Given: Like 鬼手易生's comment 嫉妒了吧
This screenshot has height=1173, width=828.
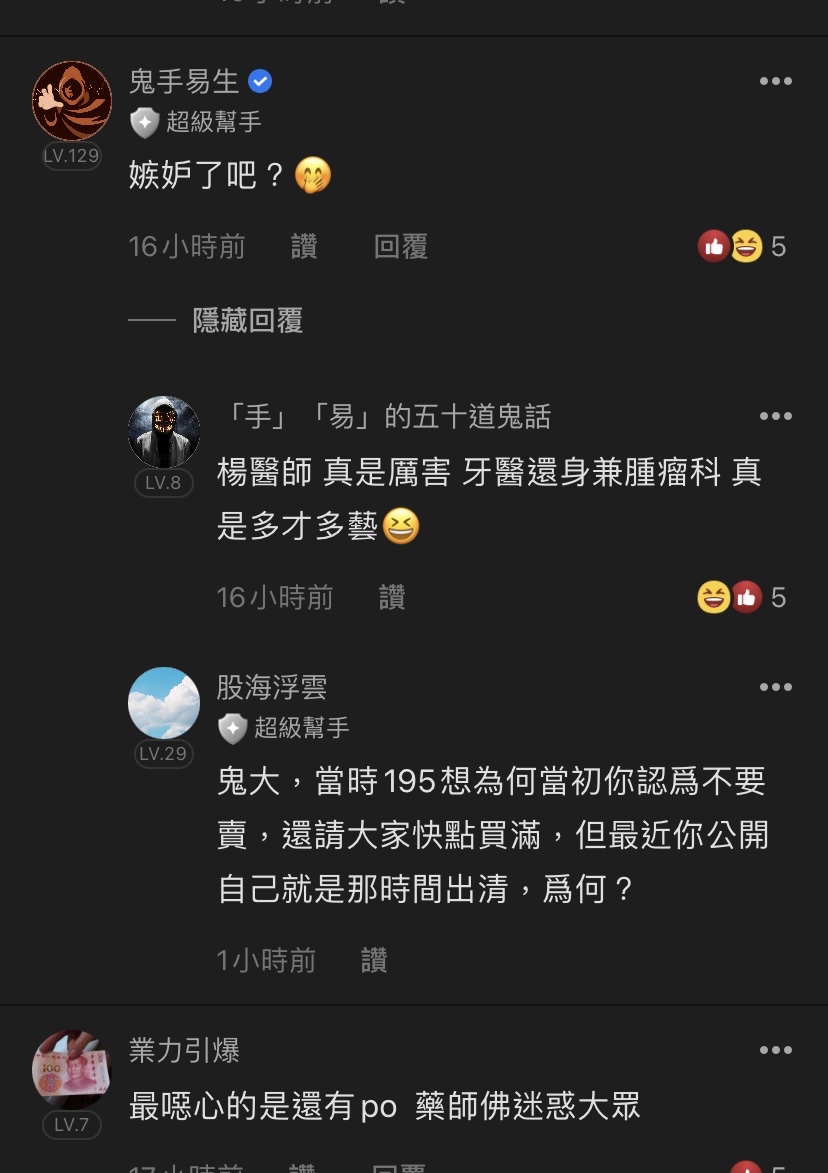Looking at the screenshot, I should point(304,246).
